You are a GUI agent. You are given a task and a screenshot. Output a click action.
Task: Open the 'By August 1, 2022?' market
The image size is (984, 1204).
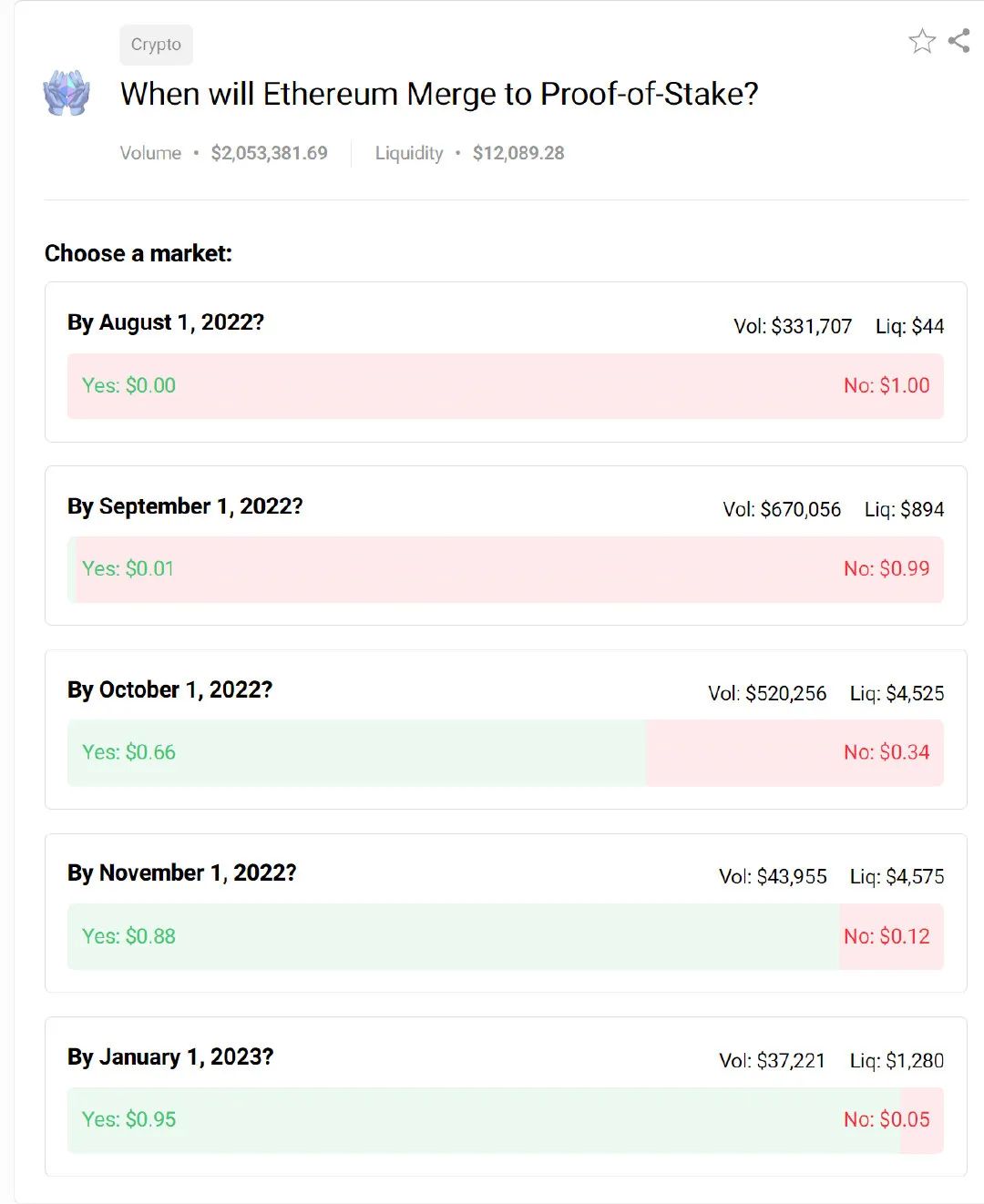coord(166,322)
